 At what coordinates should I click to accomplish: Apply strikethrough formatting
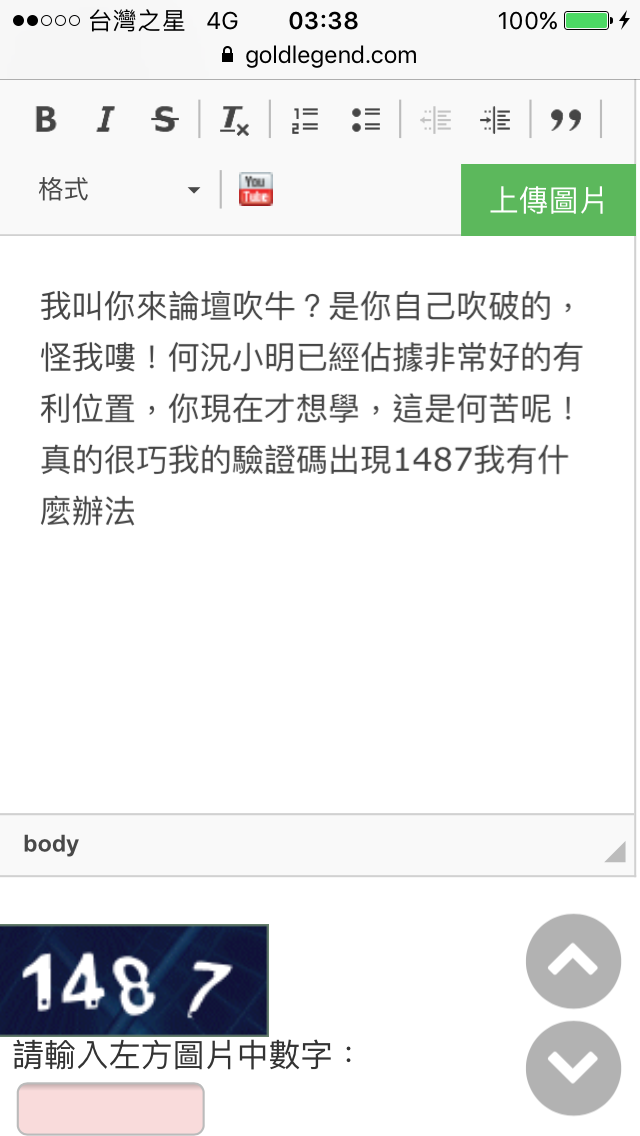164,120
